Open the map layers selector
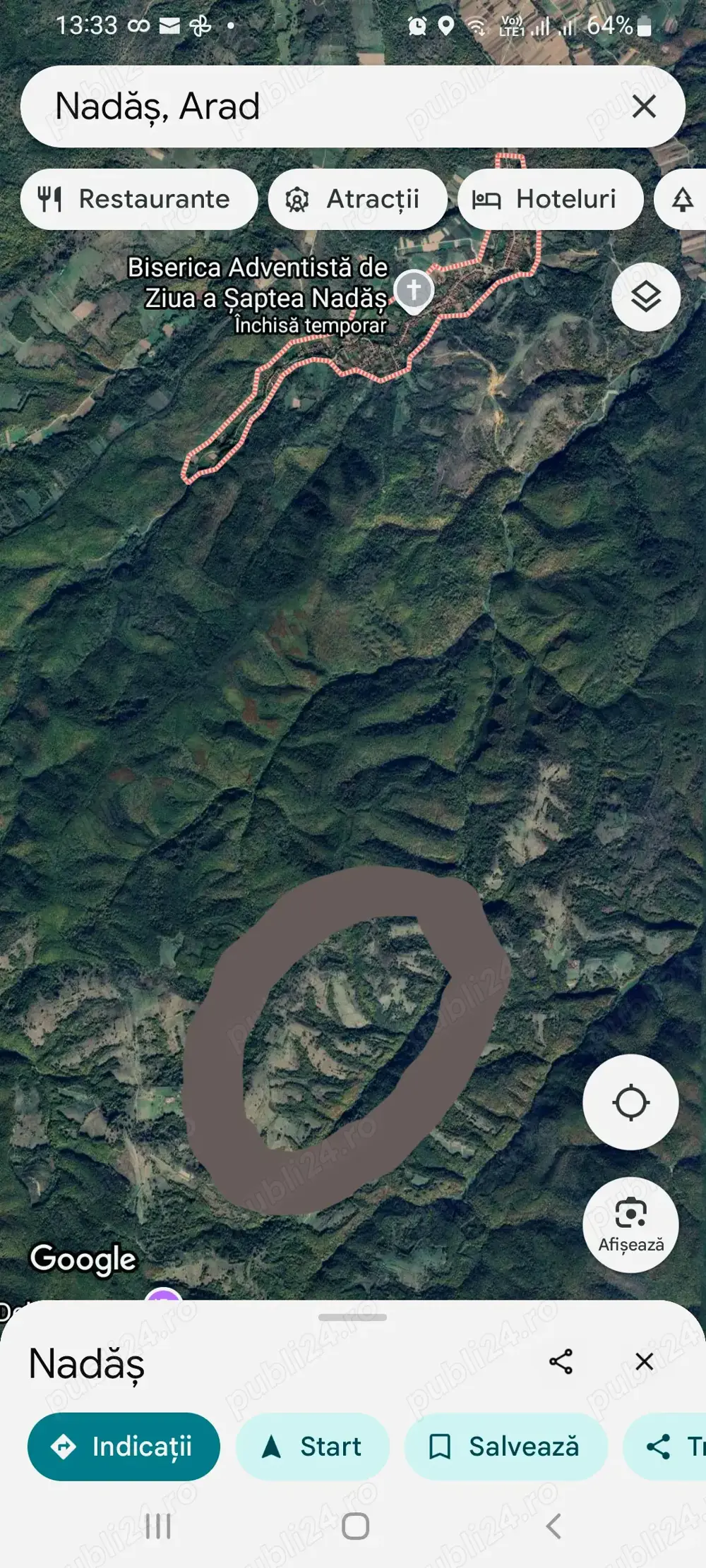The image size is (706, 1568). coord(646,297)
